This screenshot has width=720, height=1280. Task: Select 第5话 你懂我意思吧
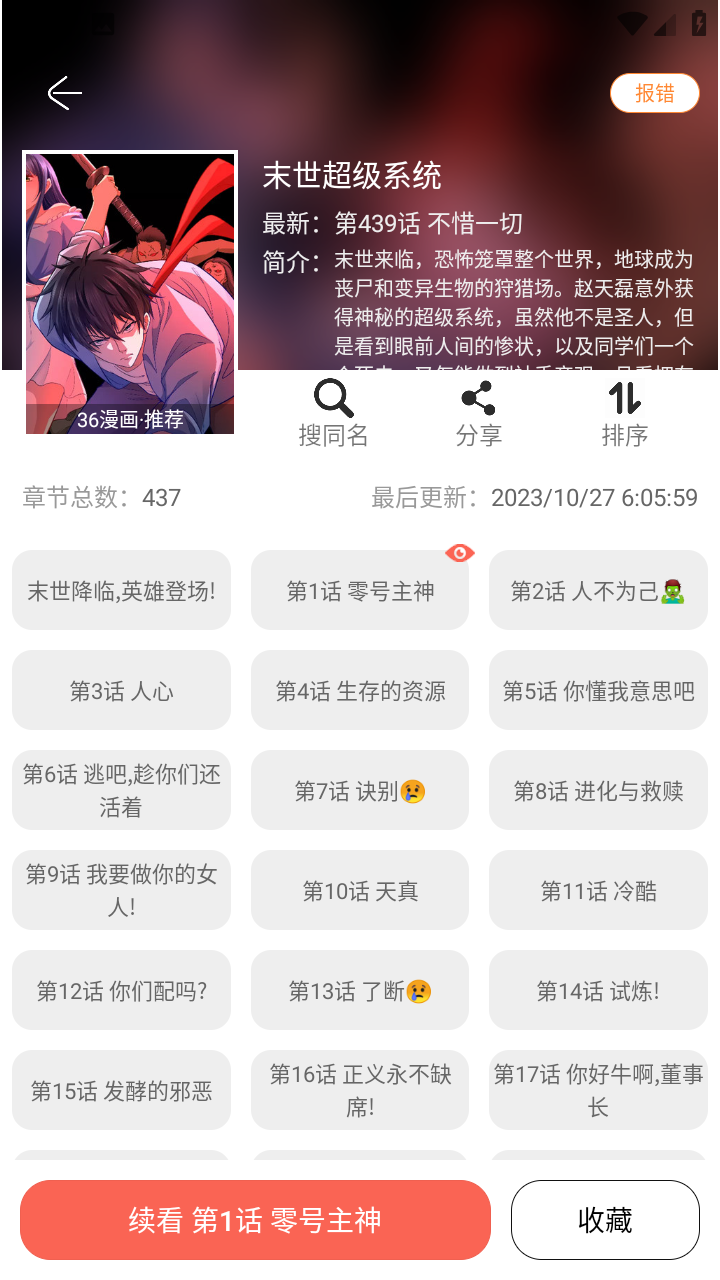tap(598, 690)
